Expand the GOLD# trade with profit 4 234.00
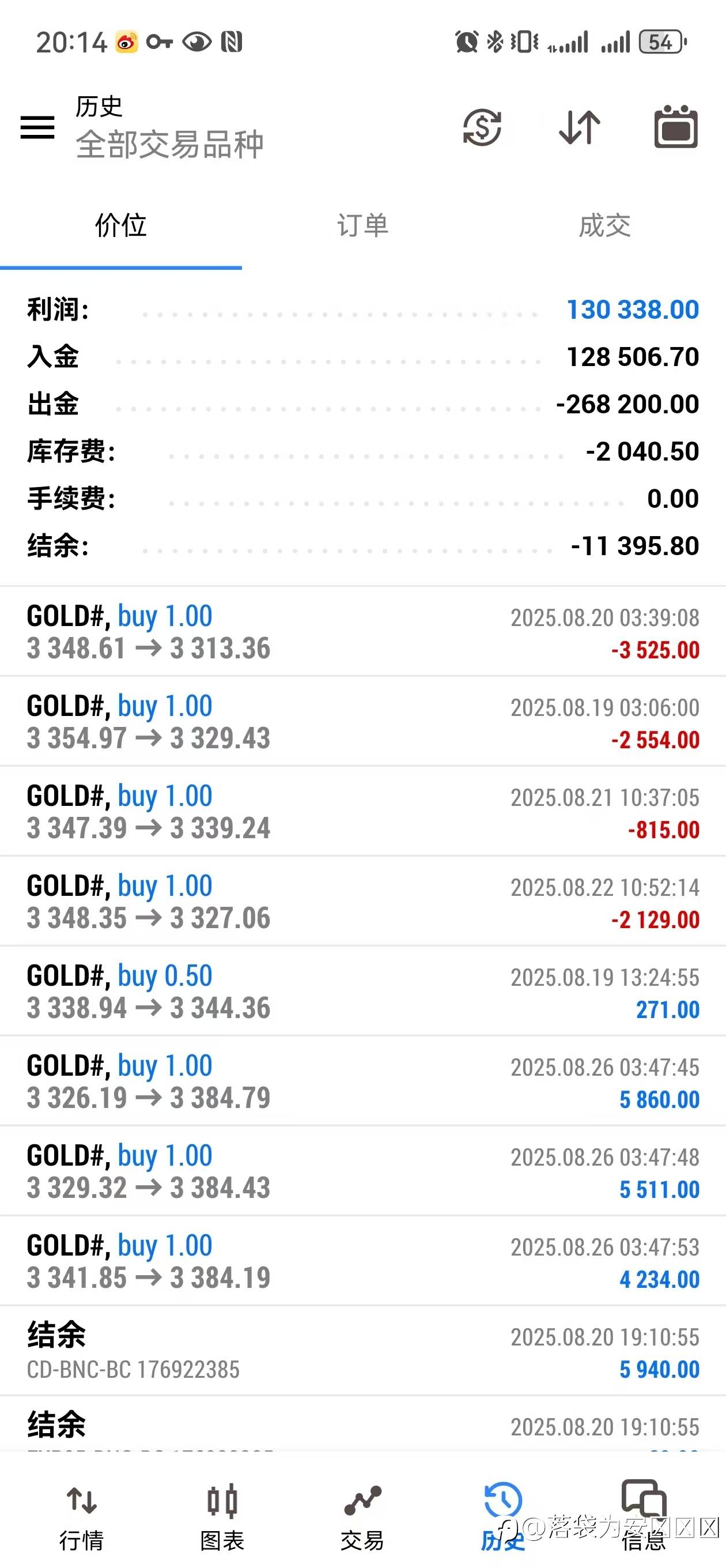 [x=362, y=1261]
